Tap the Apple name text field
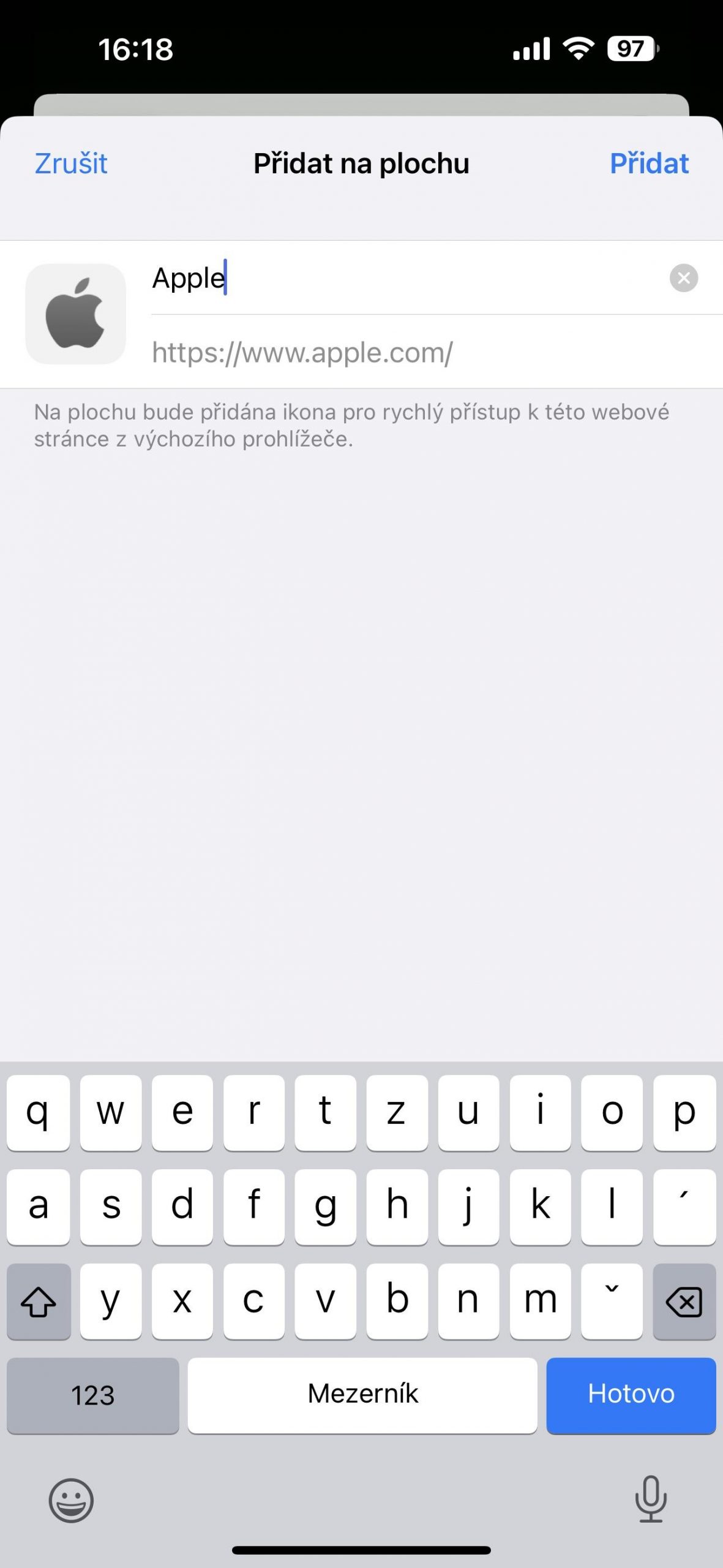 [404, 278]
